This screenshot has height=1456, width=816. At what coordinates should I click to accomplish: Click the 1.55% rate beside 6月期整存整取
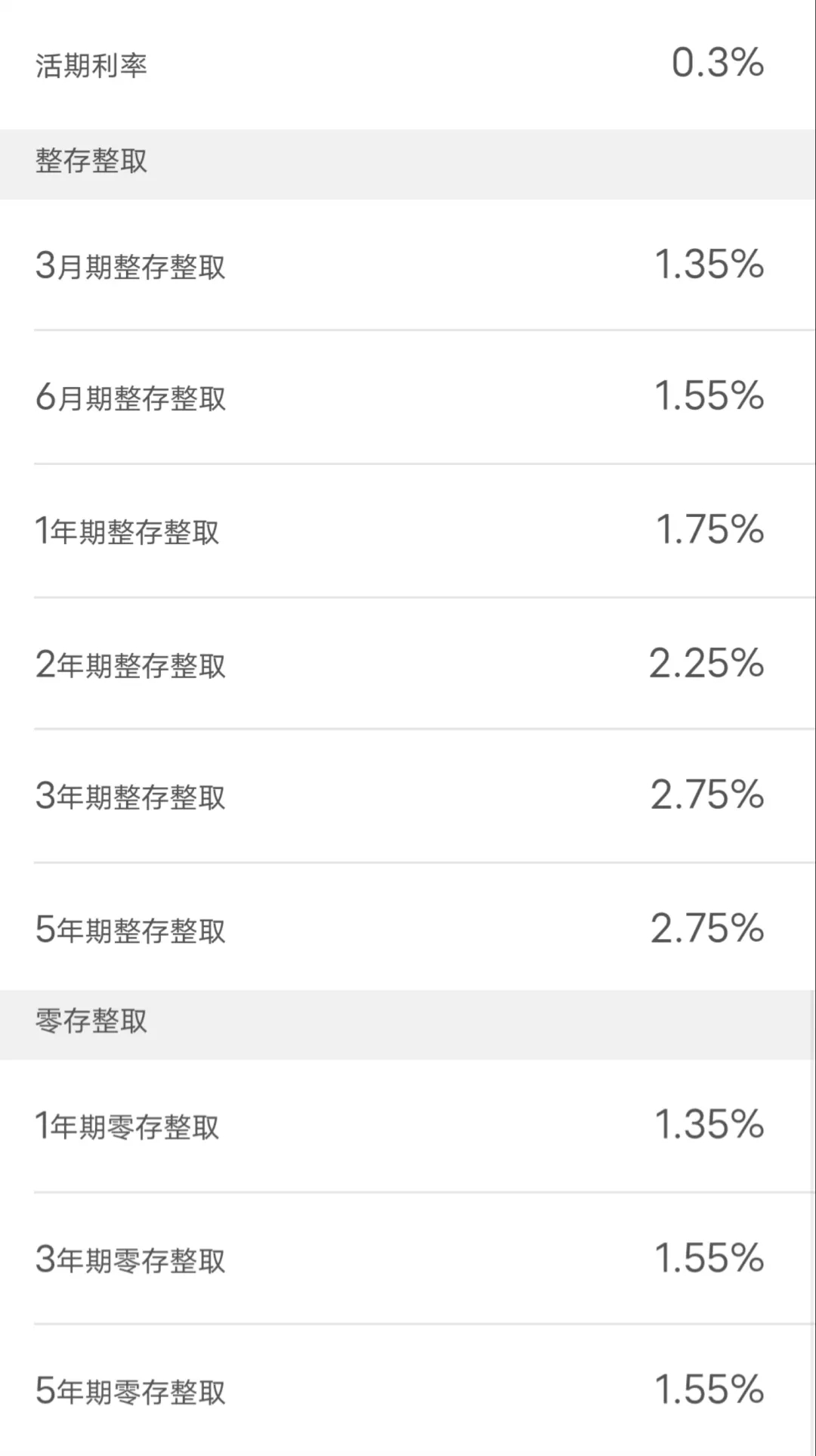tap(710, 396)
